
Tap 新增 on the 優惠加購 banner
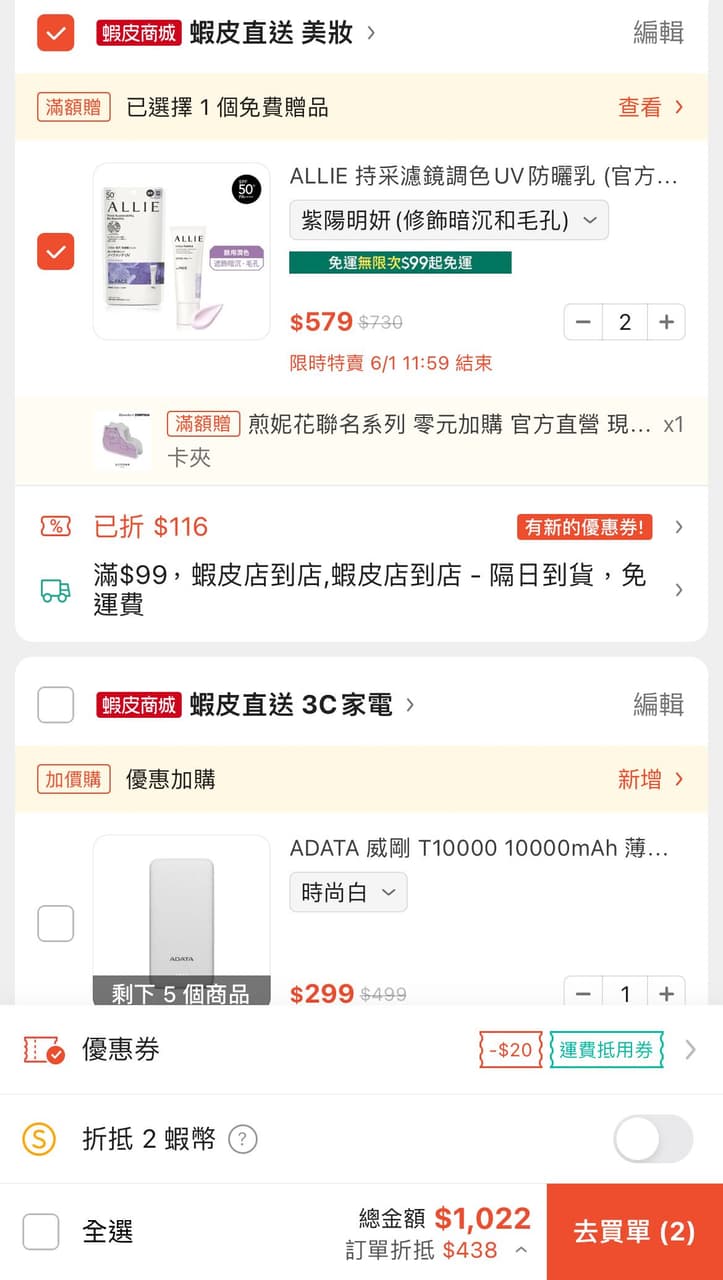point(650,779)
